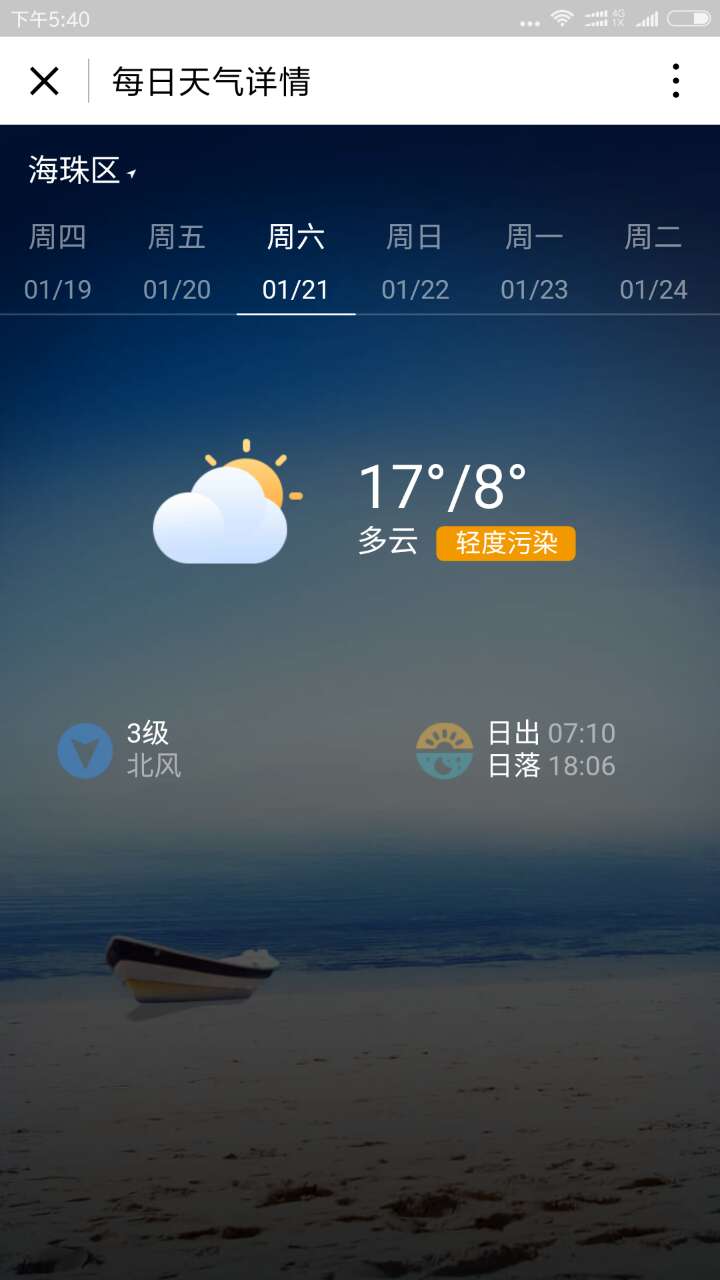Expand the 海珠区 location selector
This screenshot has width=720, height=1280.
point(82,171)
